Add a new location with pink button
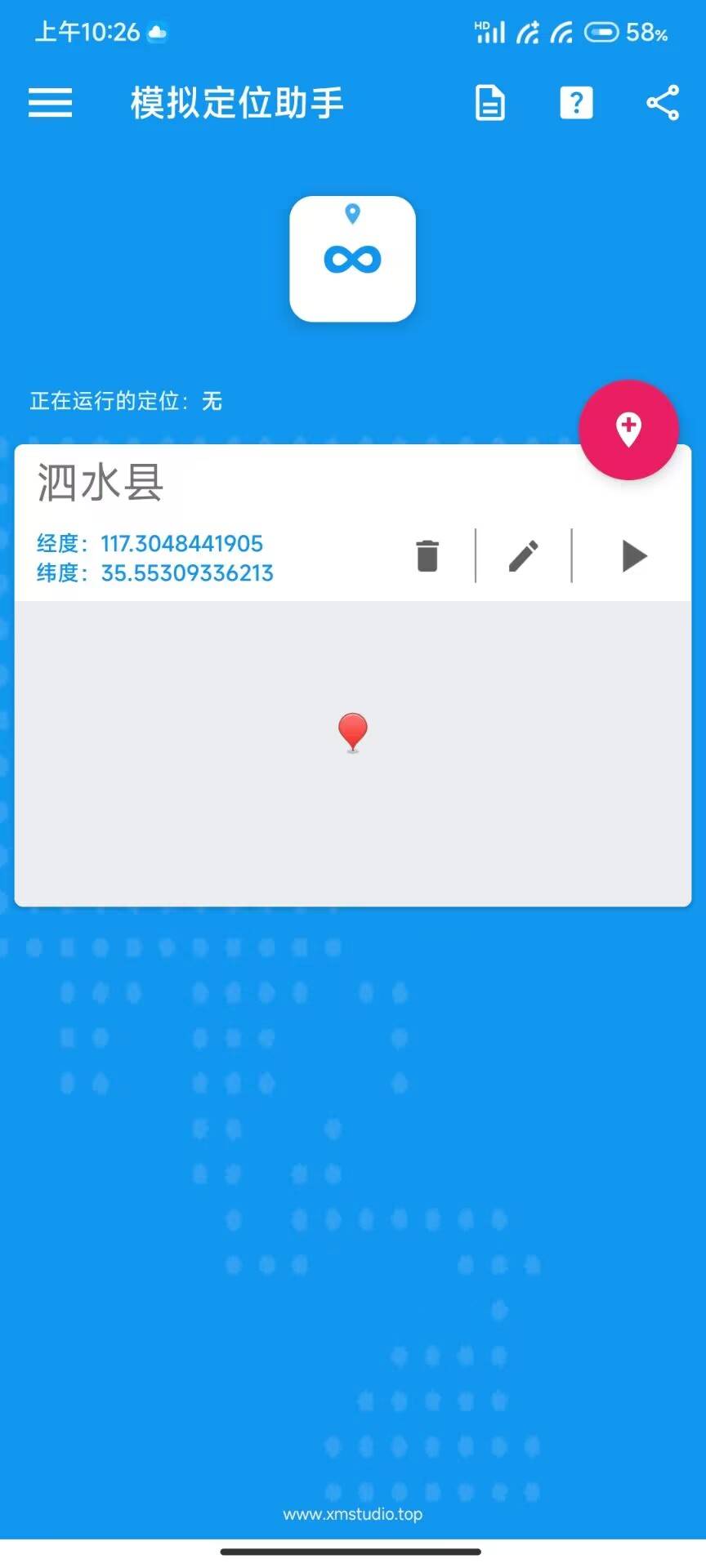Screen dimensions: 706x1568 coord(628,430)
